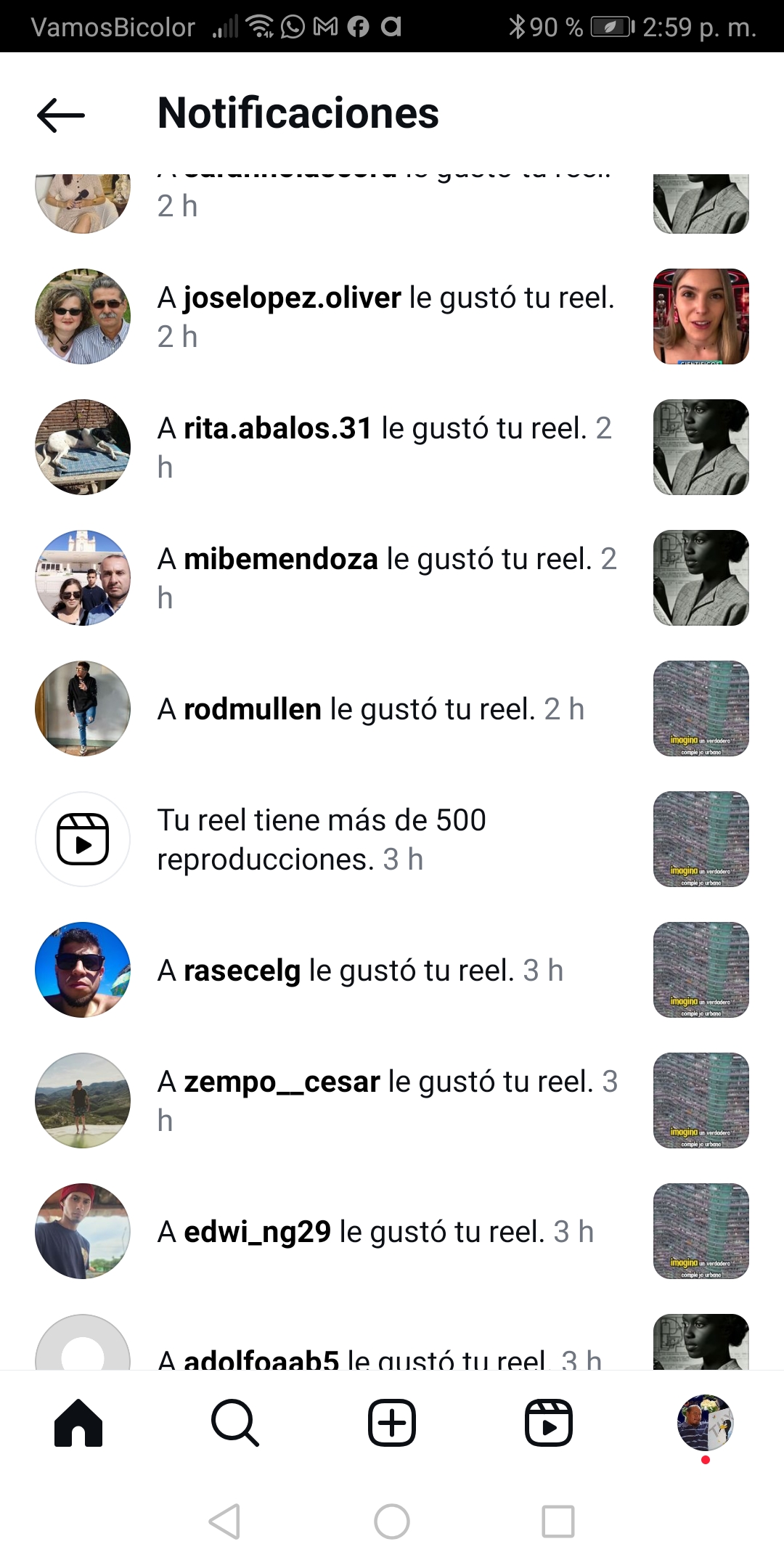Screen dimensions: 784x1568
Task: View rita.abalos.31's profile picture
Action: point(83,447)
